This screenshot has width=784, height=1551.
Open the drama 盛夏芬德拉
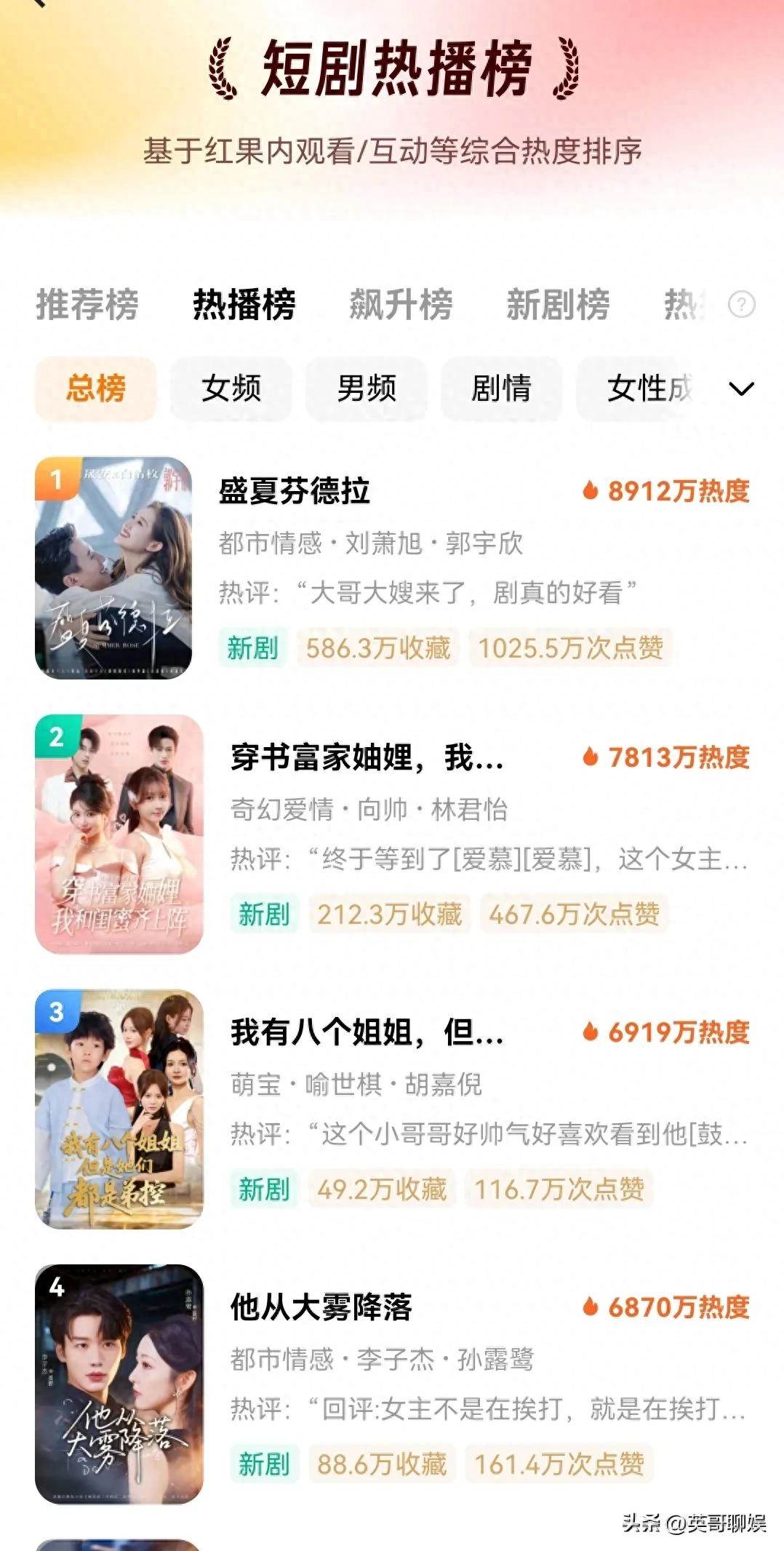click(x=295, y=491)
